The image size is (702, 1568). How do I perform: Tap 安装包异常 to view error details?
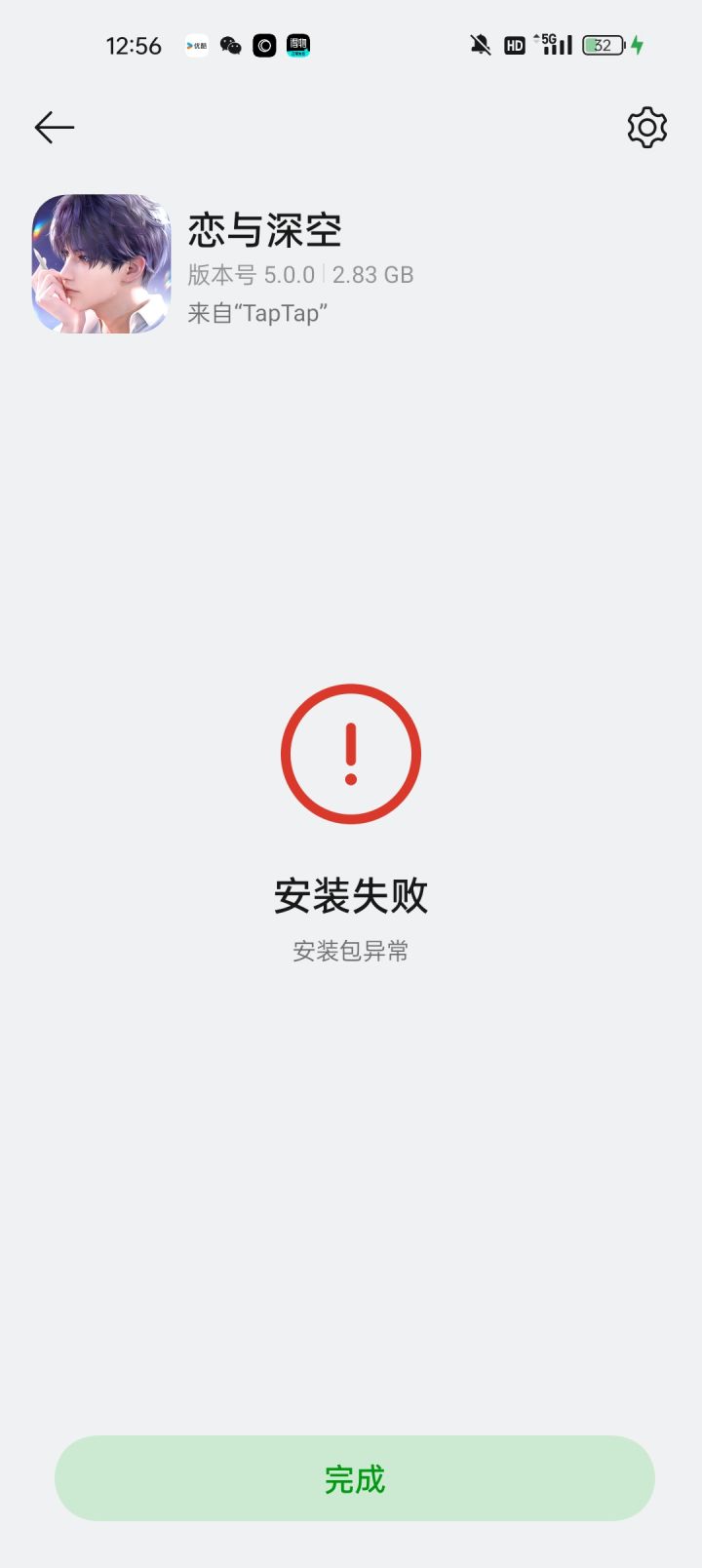350,951
